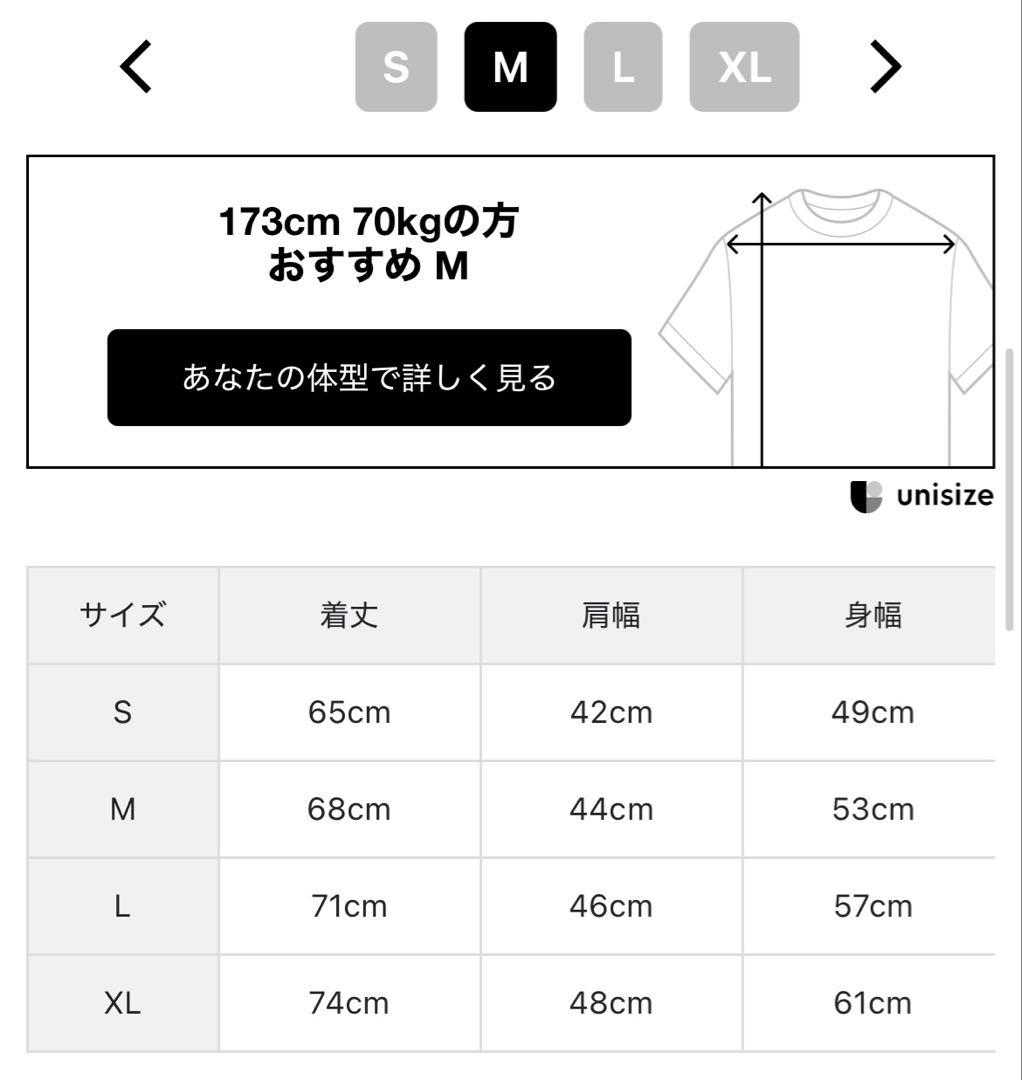Click the 肩幅 column header
Viewport: 1022px width, 1080px height.
click(611, 615)
